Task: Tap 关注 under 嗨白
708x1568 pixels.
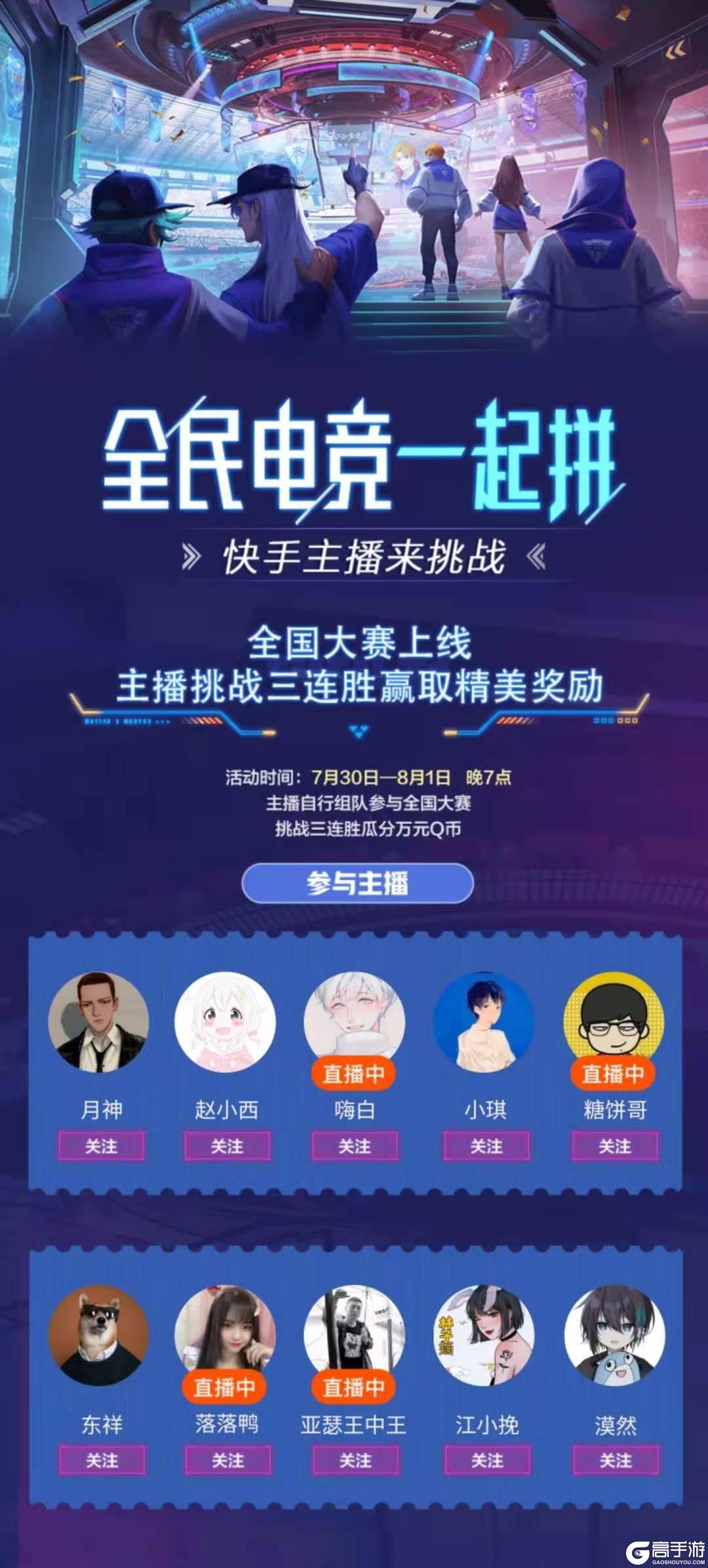Action: click(x=354, y=1146)
